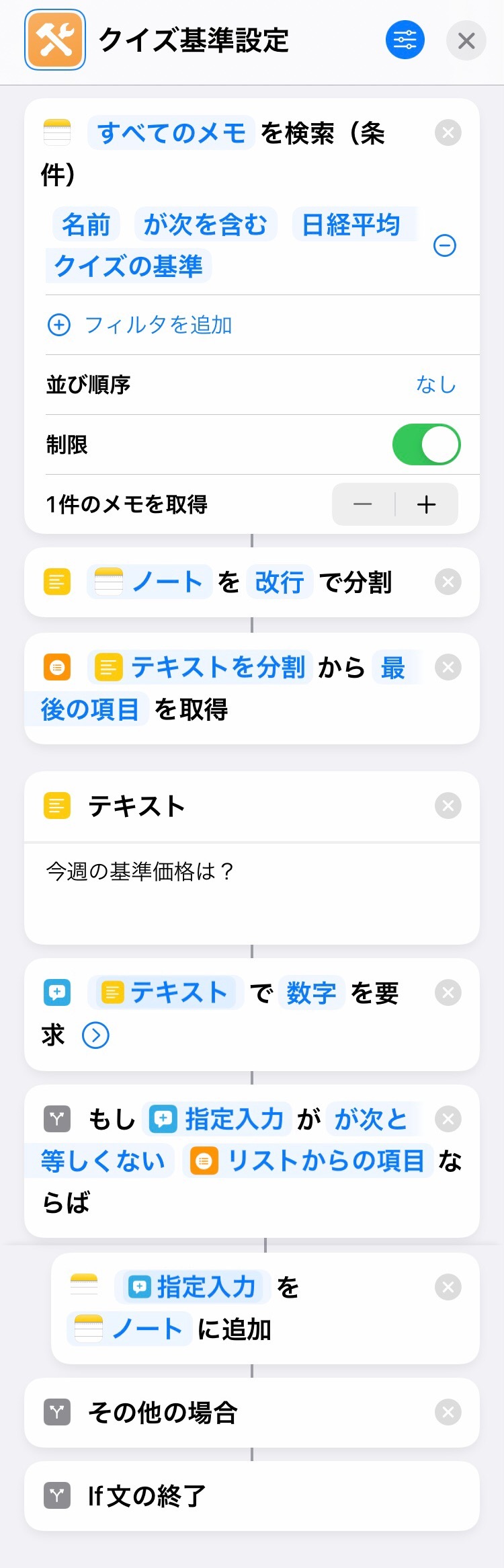Change the 数字 input type
Viewport: 504px width, 1568px height.
click(311, 993)
